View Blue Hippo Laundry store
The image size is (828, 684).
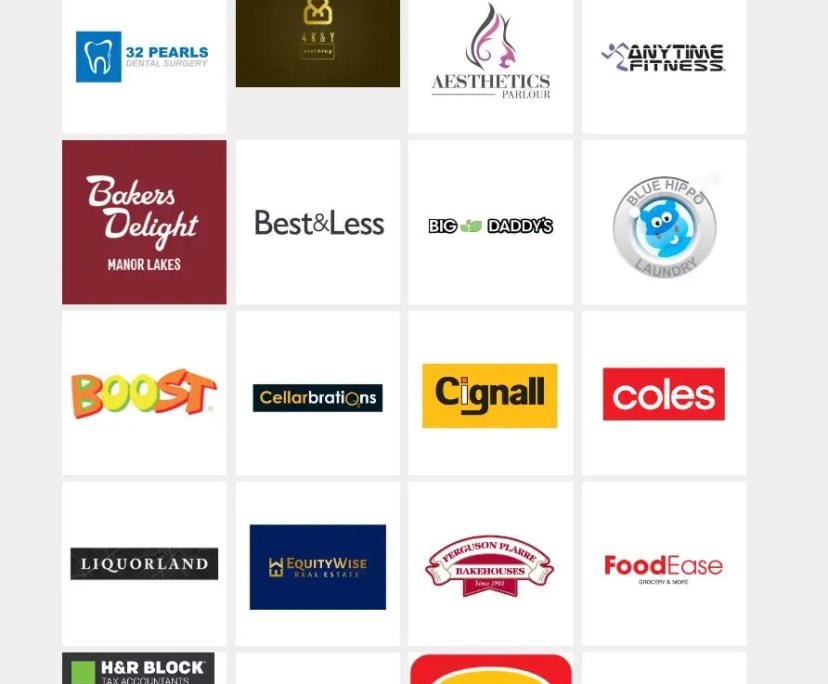[x=663, y=224]
